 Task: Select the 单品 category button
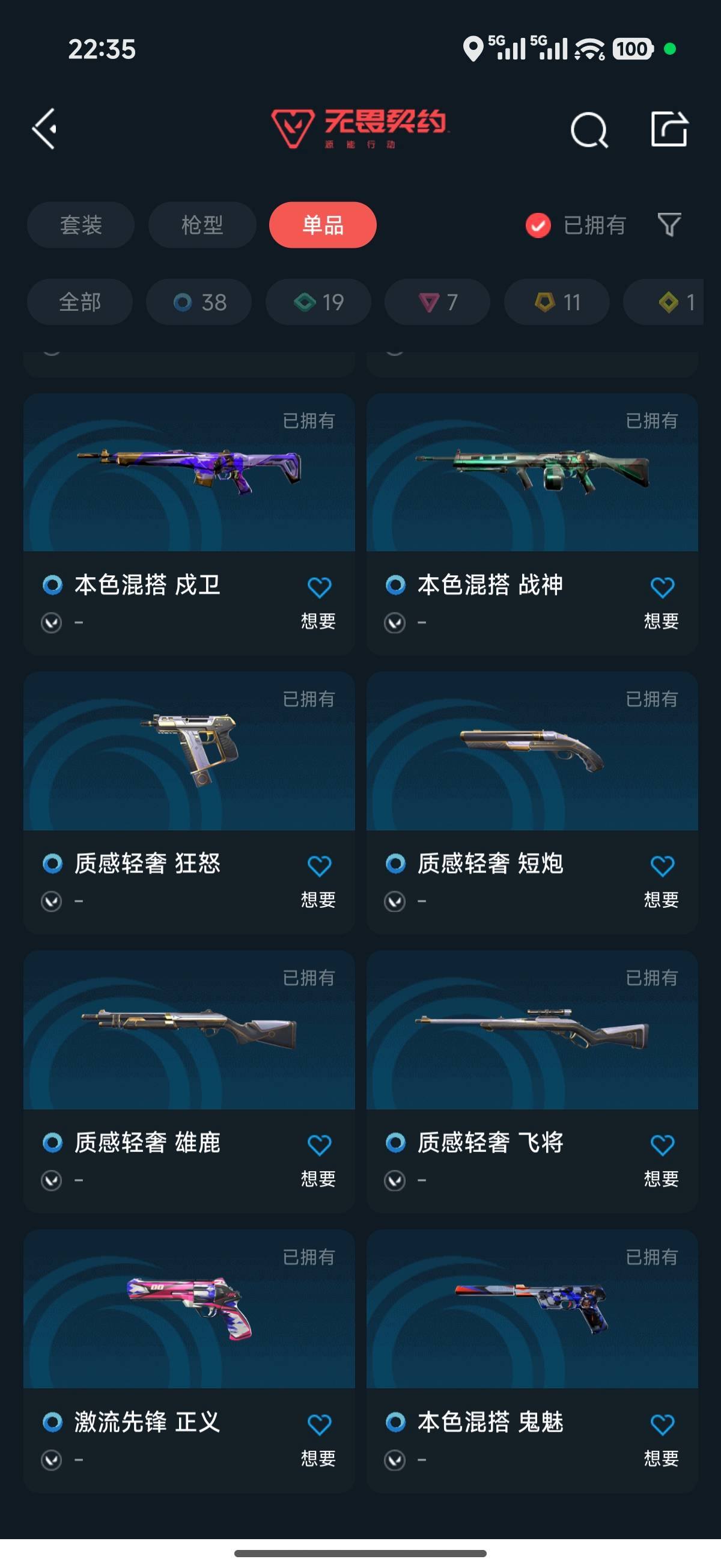pos(323,225)
